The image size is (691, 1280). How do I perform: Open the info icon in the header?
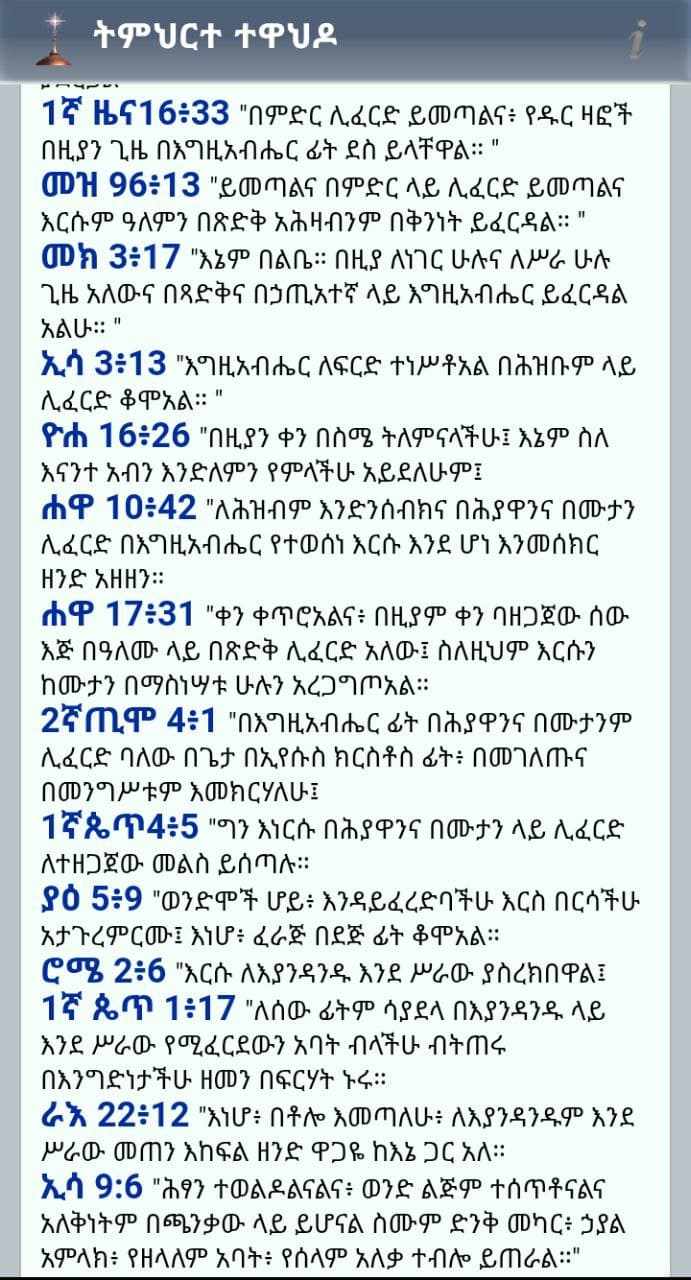[636, 40]
